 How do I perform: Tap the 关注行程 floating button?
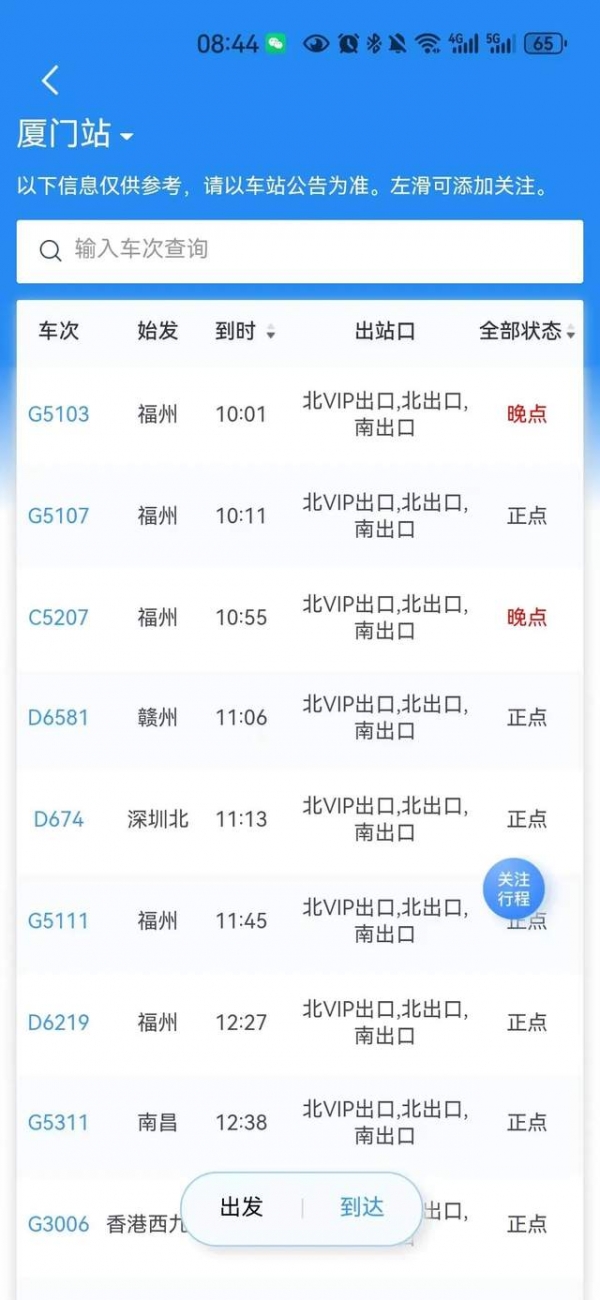[514, 889]
